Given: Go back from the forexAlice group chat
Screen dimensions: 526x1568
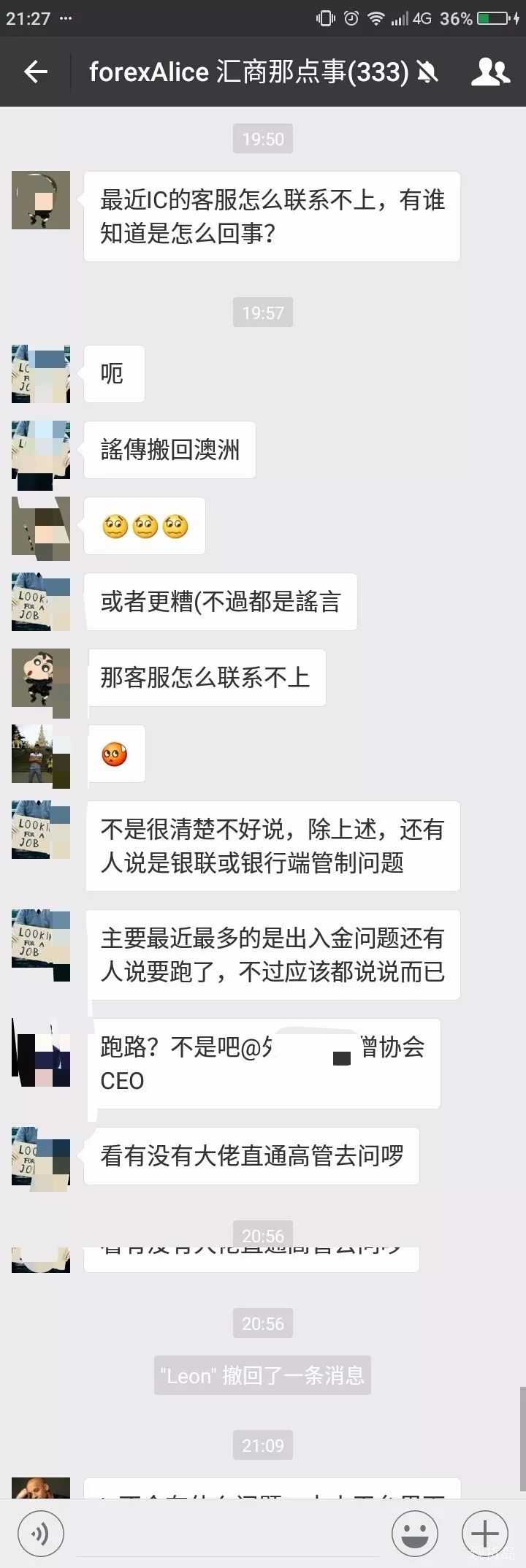Looking at the screenshot, I should click(x=35, y=72).
